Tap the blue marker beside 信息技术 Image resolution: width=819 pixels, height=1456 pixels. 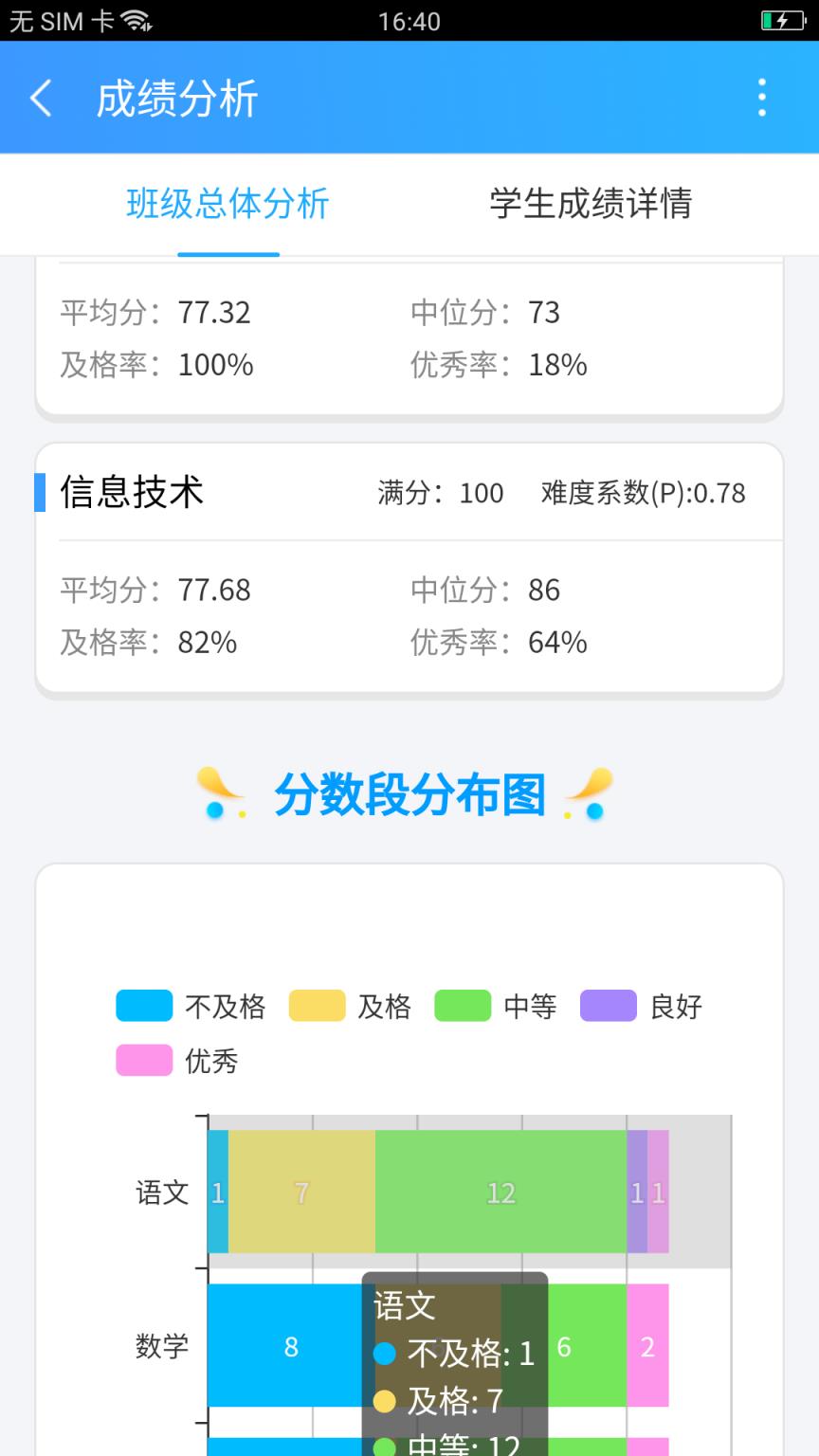[41, 490]
